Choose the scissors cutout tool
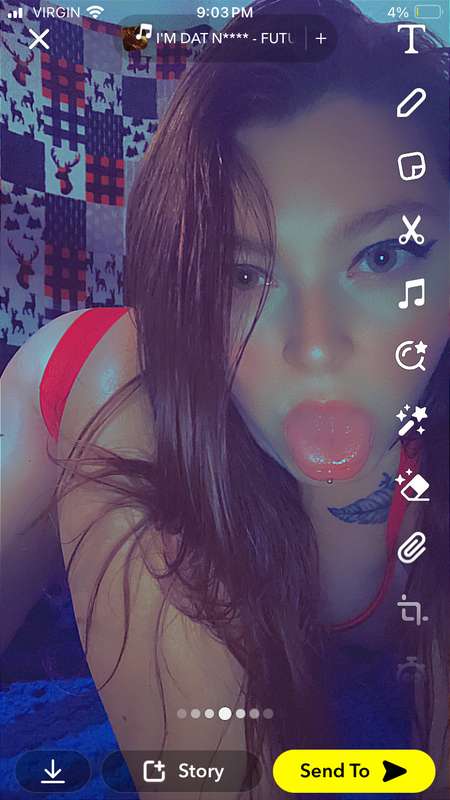The width and height of the screenshot is (450, 800). pos(412,231)
